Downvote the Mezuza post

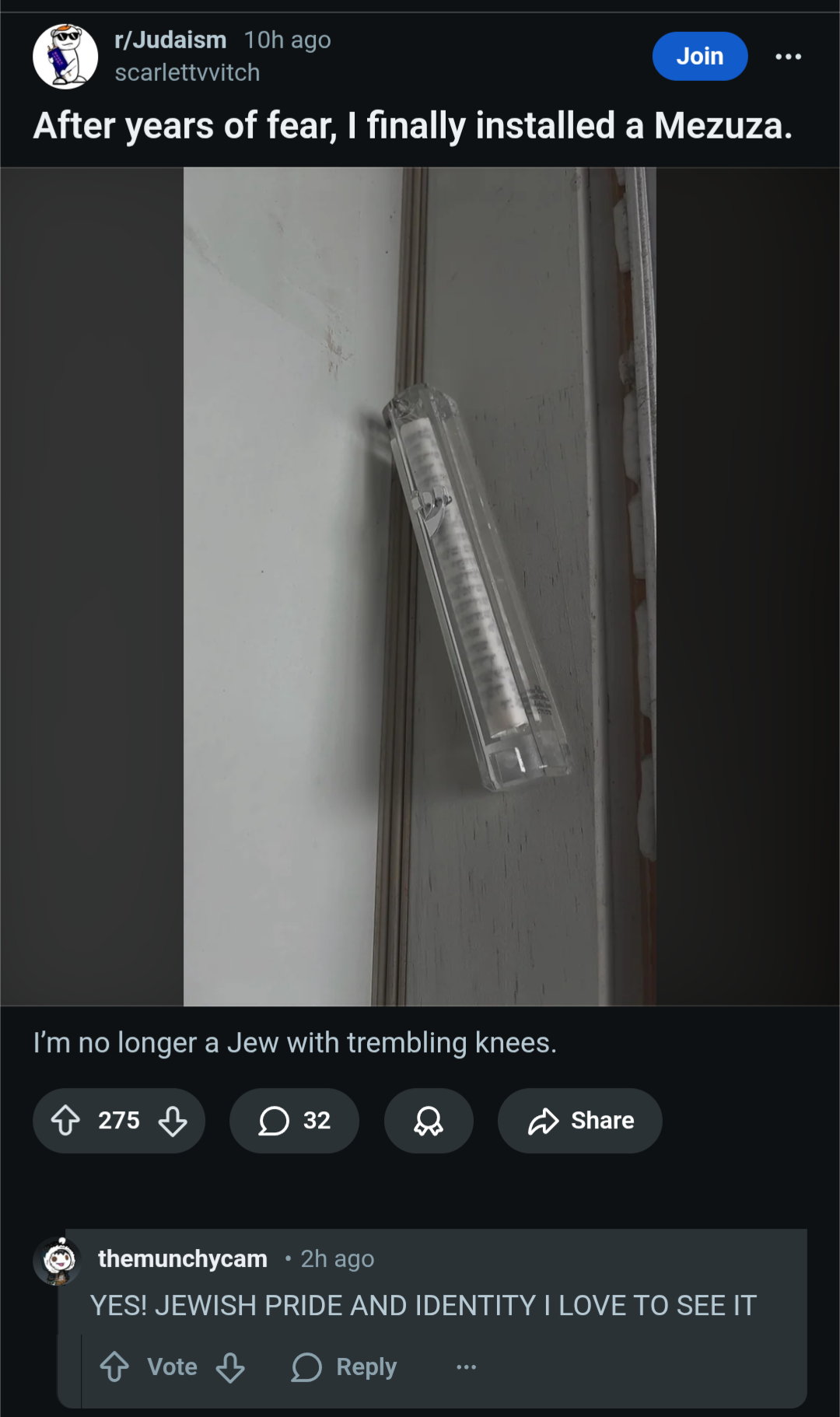point(173,1121)
